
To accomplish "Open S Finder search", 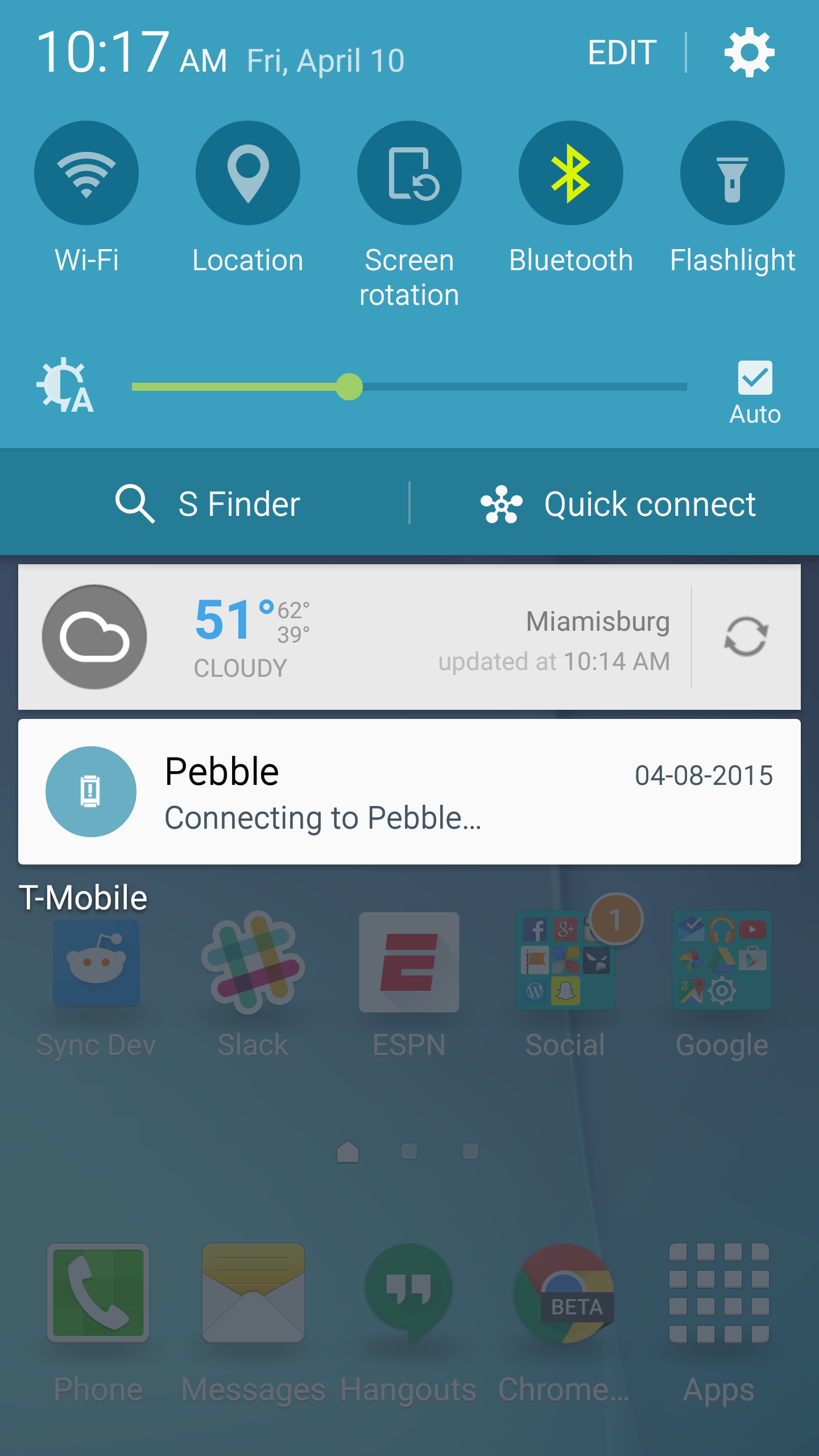I will point(208,503).
